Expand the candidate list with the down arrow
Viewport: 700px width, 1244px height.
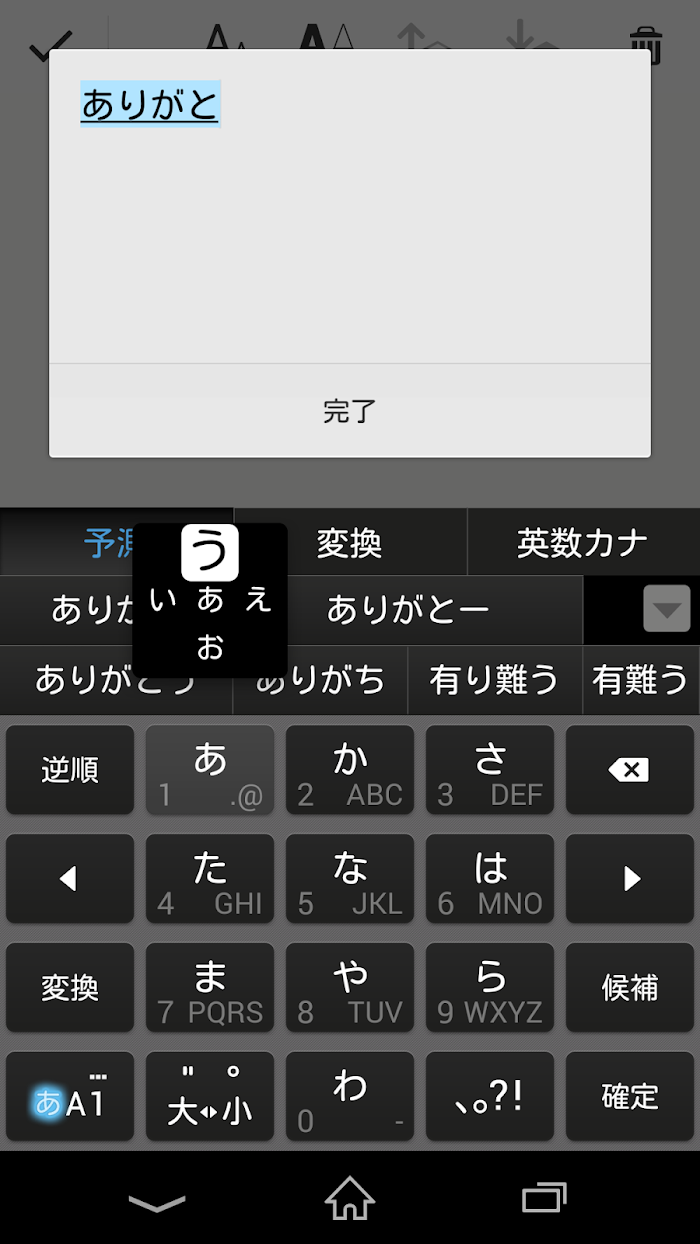(666, 609)
